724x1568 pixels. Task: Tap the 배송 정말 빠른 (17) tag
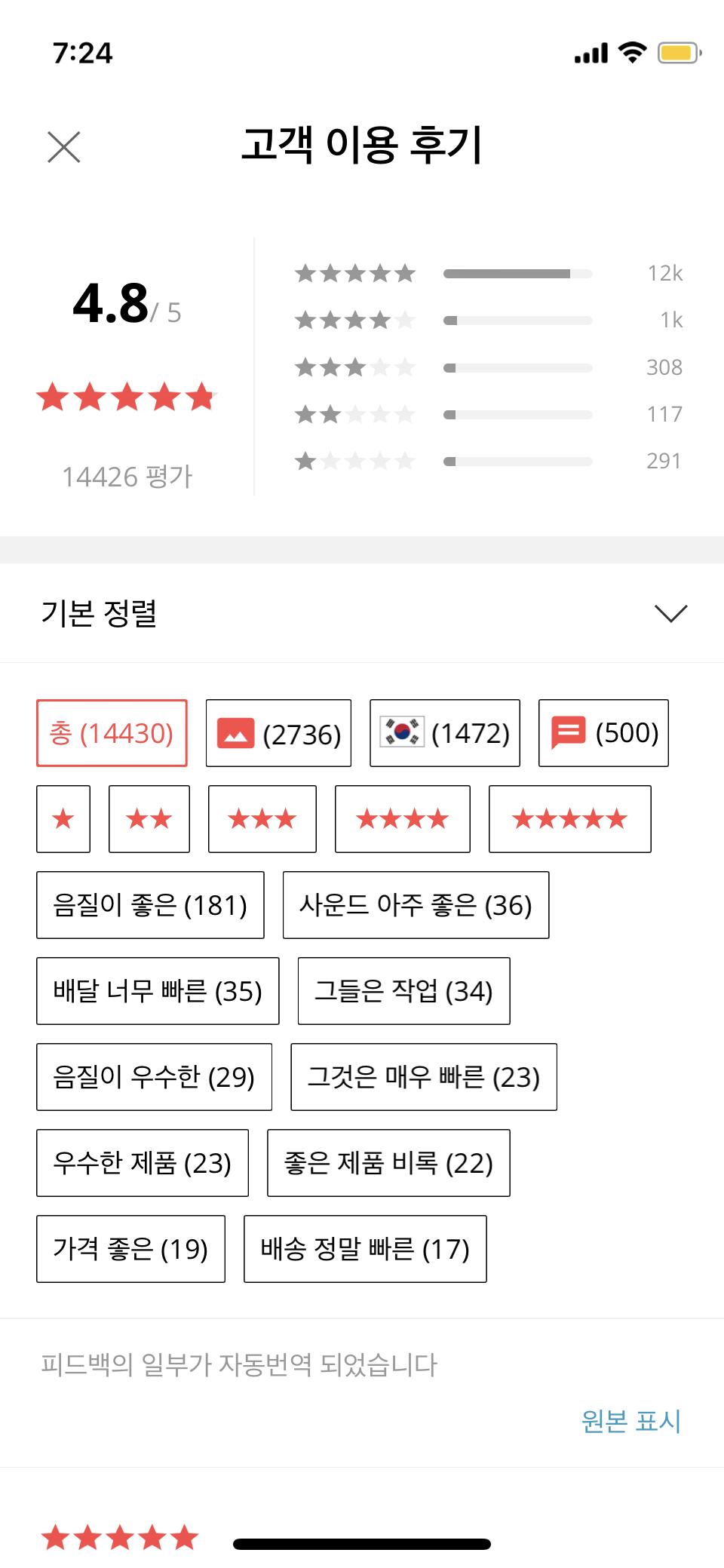point(365,1249)
